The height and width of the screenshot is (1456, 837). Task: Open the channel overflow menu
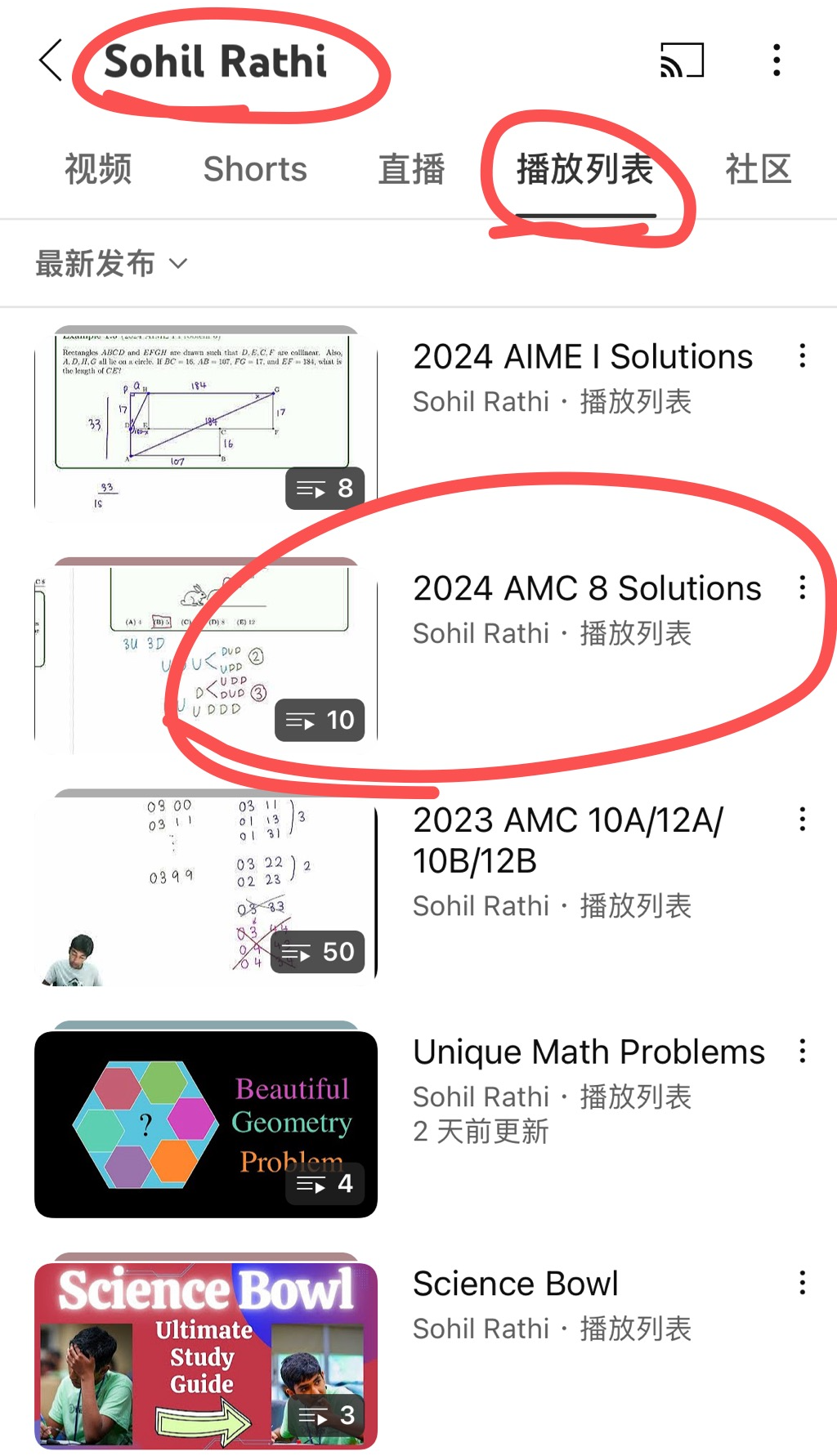(776, 60)
